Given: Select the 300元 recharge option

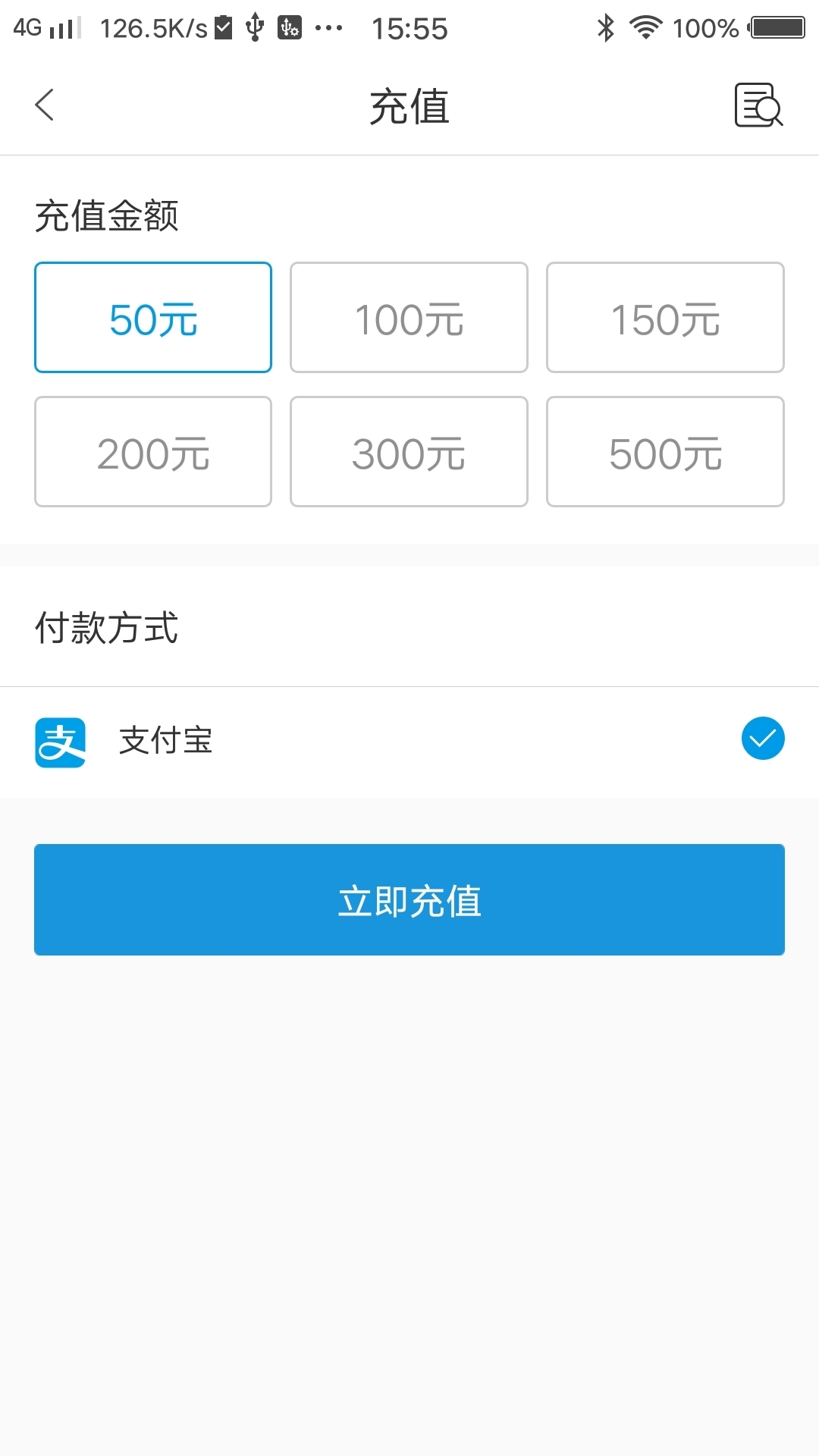Looking at the screenshot, I should [x=408, y=451].
